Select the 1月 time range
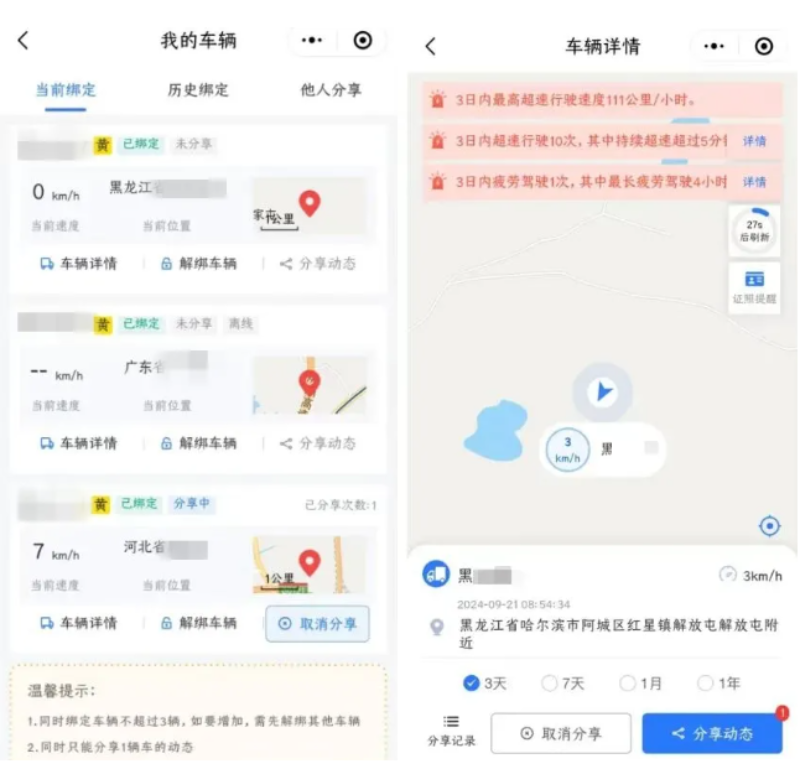Image resolution: width=800 pixels, height=769 pixels. (641, 684)
